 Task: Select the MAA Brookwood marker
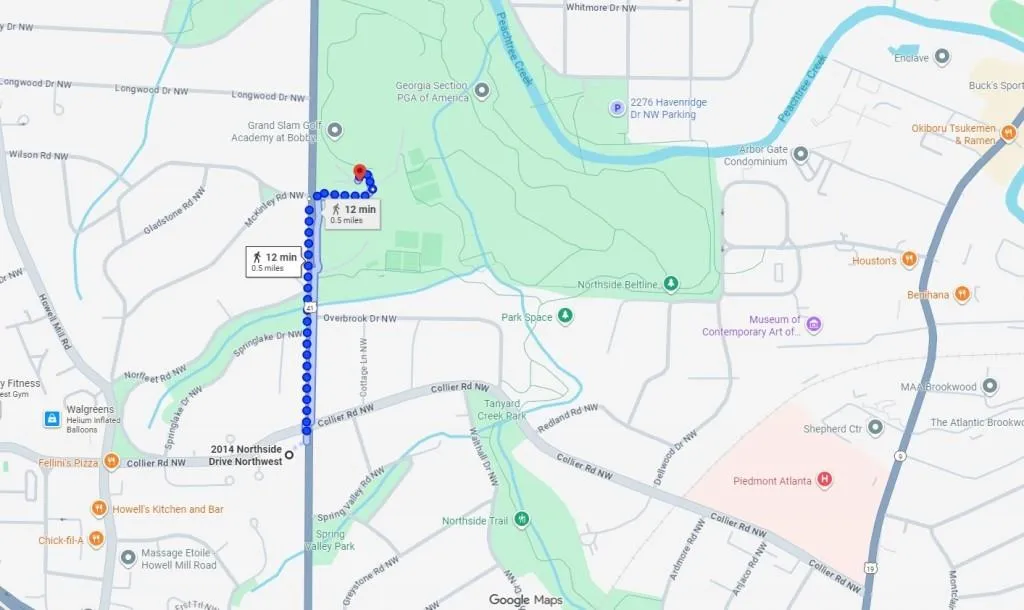(x=990, y=386)
